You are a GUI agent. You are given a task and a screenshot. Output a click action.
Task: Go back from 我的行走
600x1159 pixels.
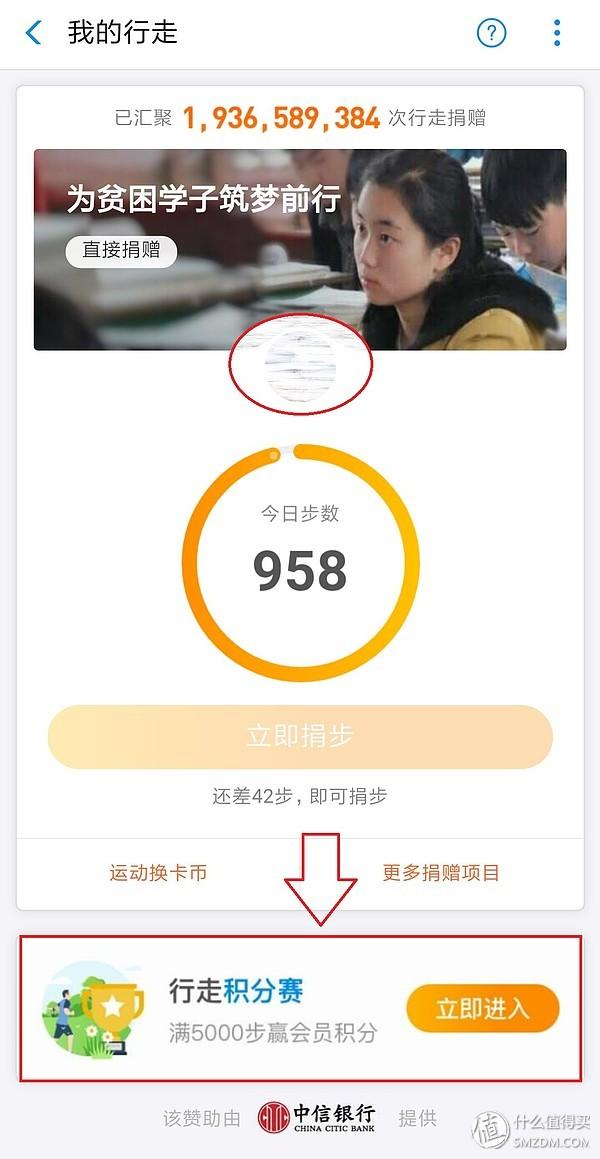34,33
